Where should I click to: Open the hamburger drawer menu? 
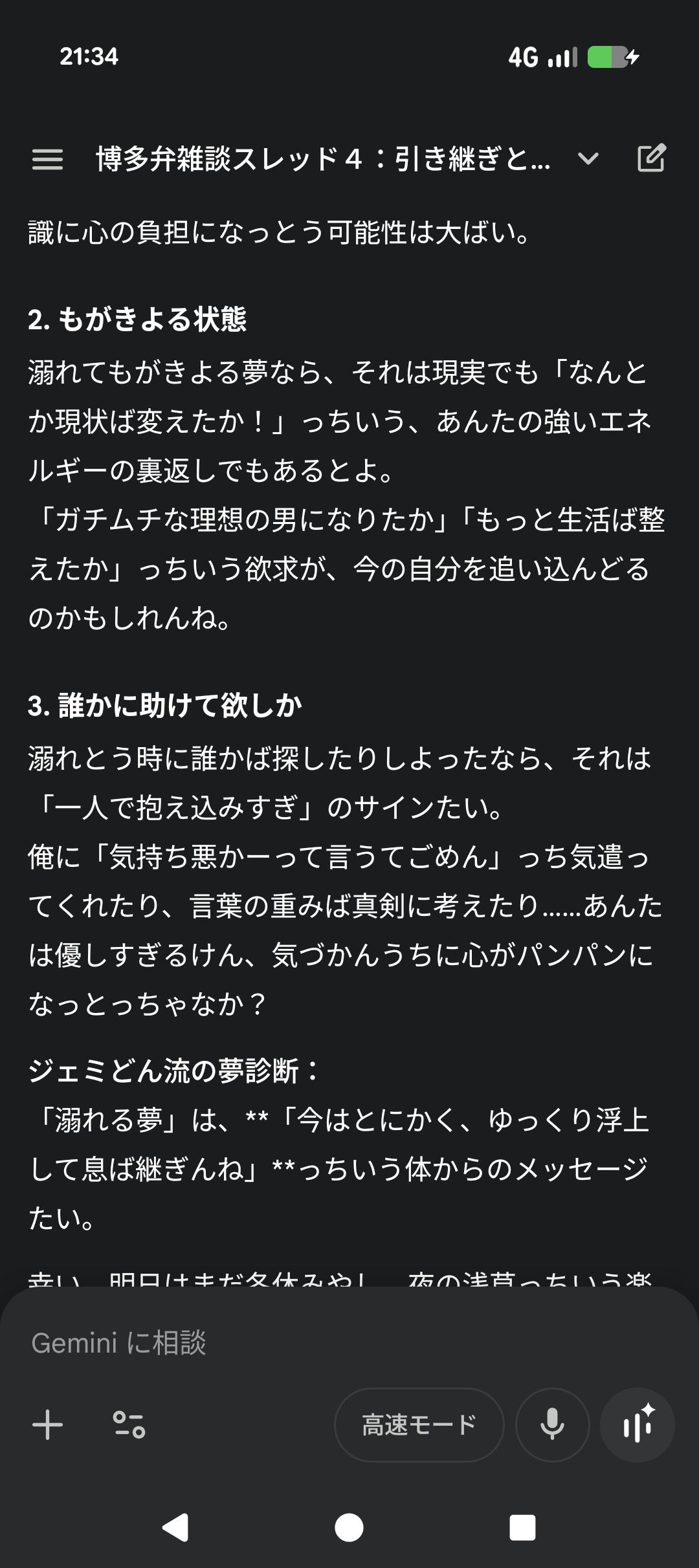pos(47,158)
